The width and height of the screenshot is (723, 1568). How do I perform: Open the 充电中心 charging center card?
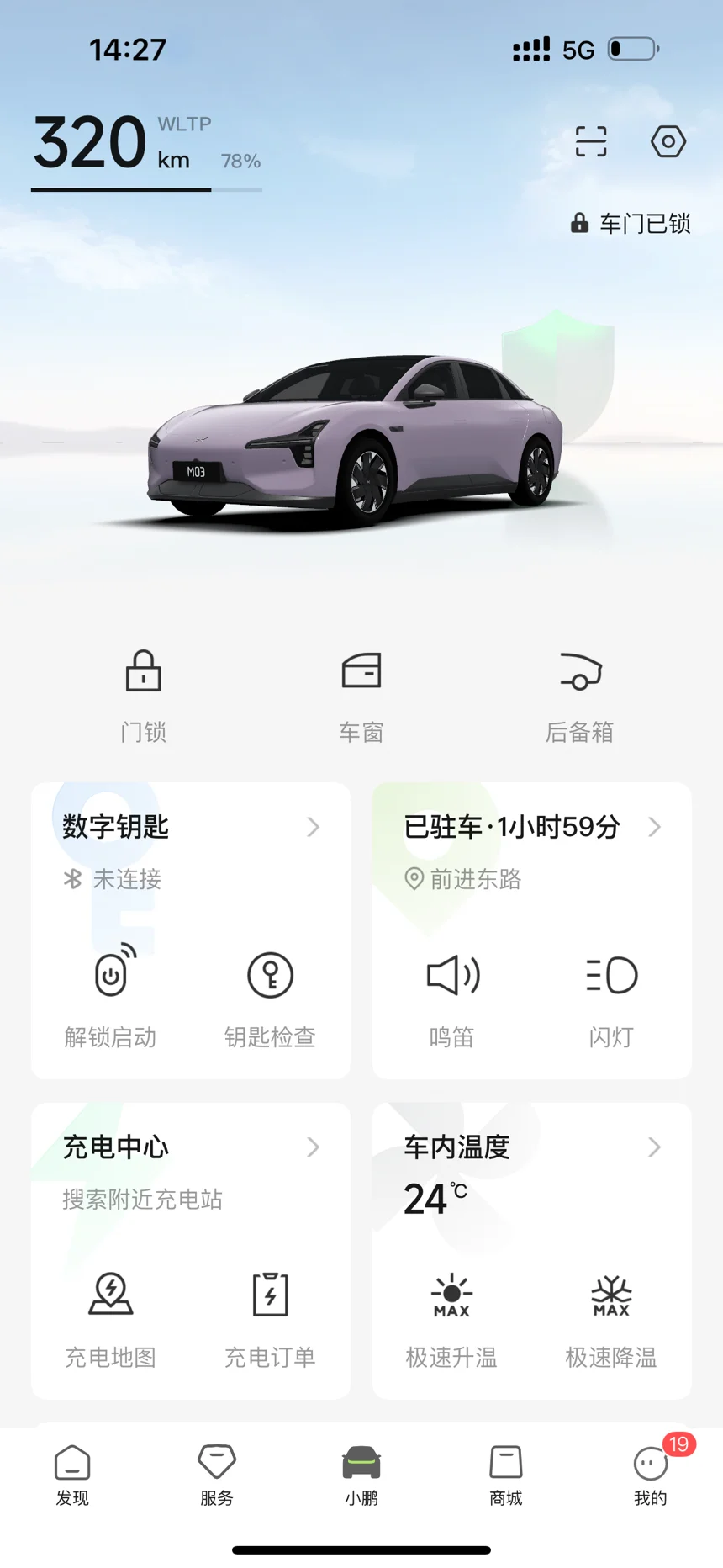tap(191, 1148)
